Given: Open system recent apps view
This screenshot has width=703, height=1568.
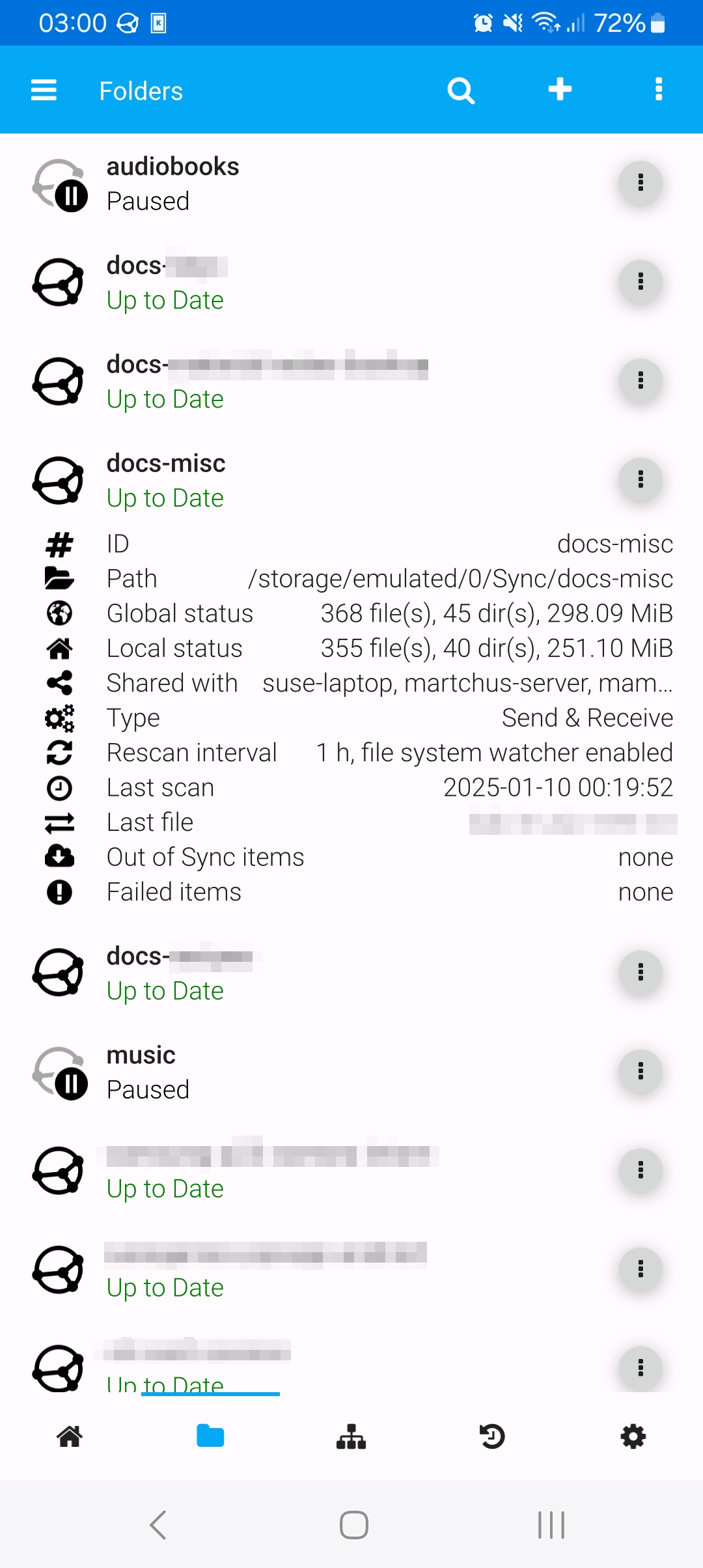Looking at the screenshot, I should (x=551, y=1524).
